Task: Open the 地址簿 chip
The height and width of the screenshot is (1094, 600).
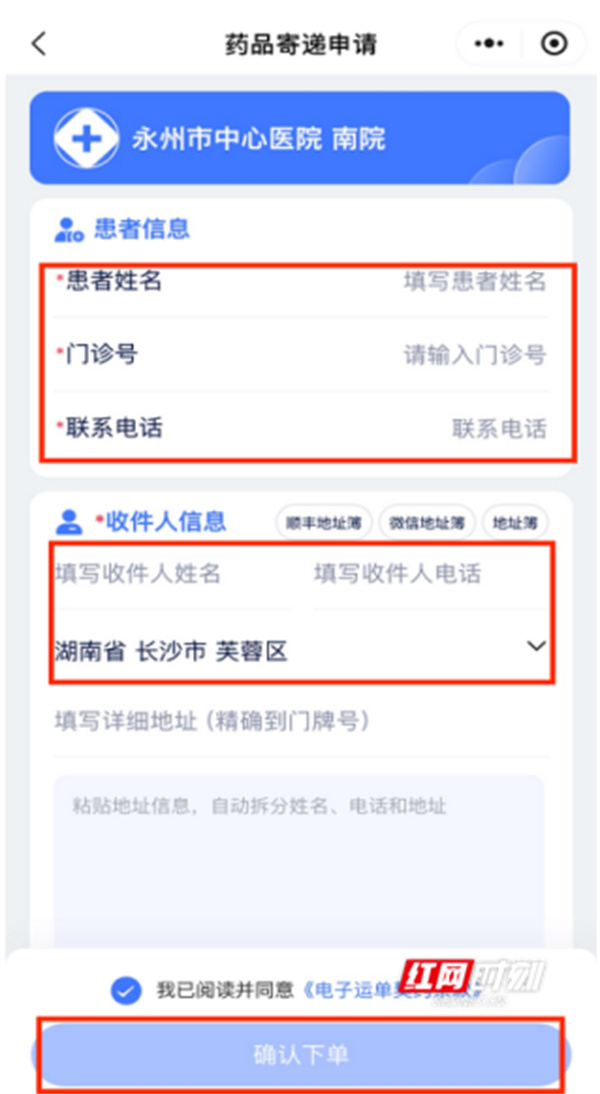Action: coord(516,522)
